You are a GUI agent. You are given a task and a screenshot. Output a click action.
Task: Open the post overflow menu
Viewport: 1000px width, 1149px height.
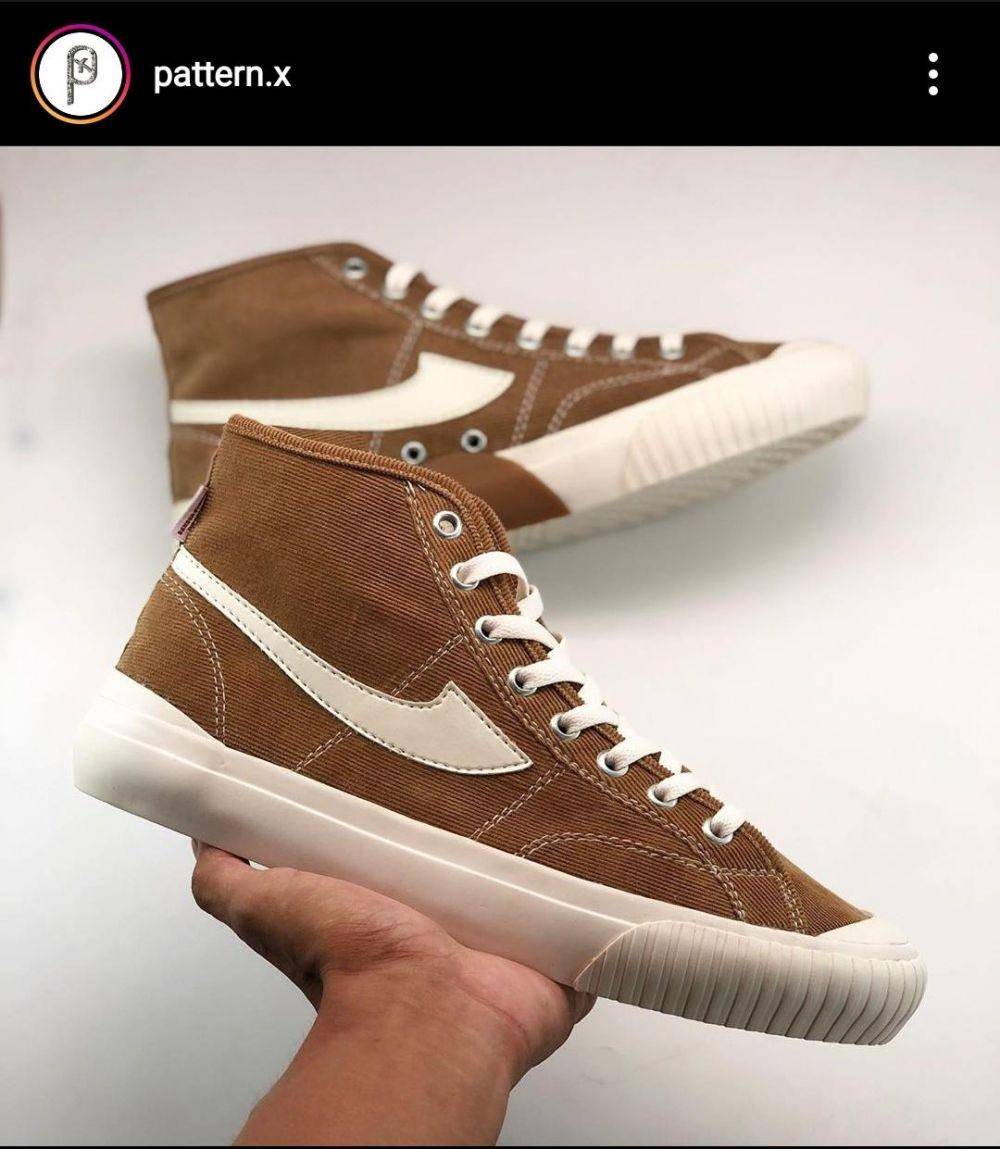point(932,74)
